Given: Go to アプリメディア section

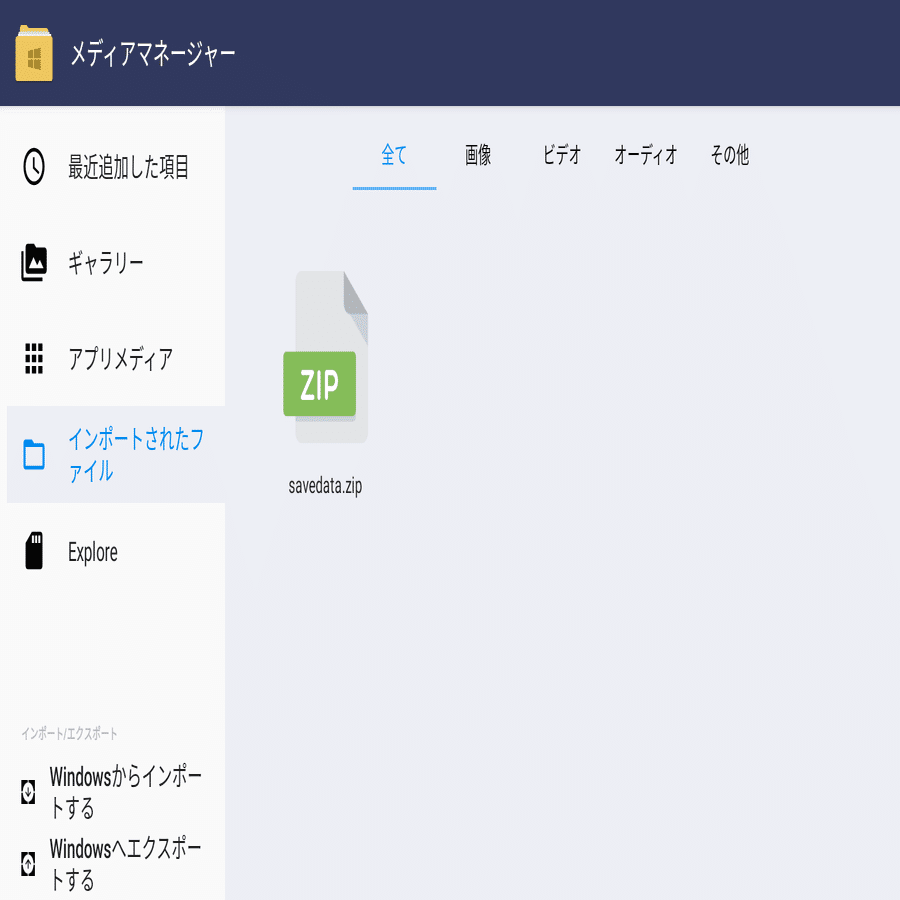Looking at the screenshot, I should pyautogui.click(x=115, y=359).
